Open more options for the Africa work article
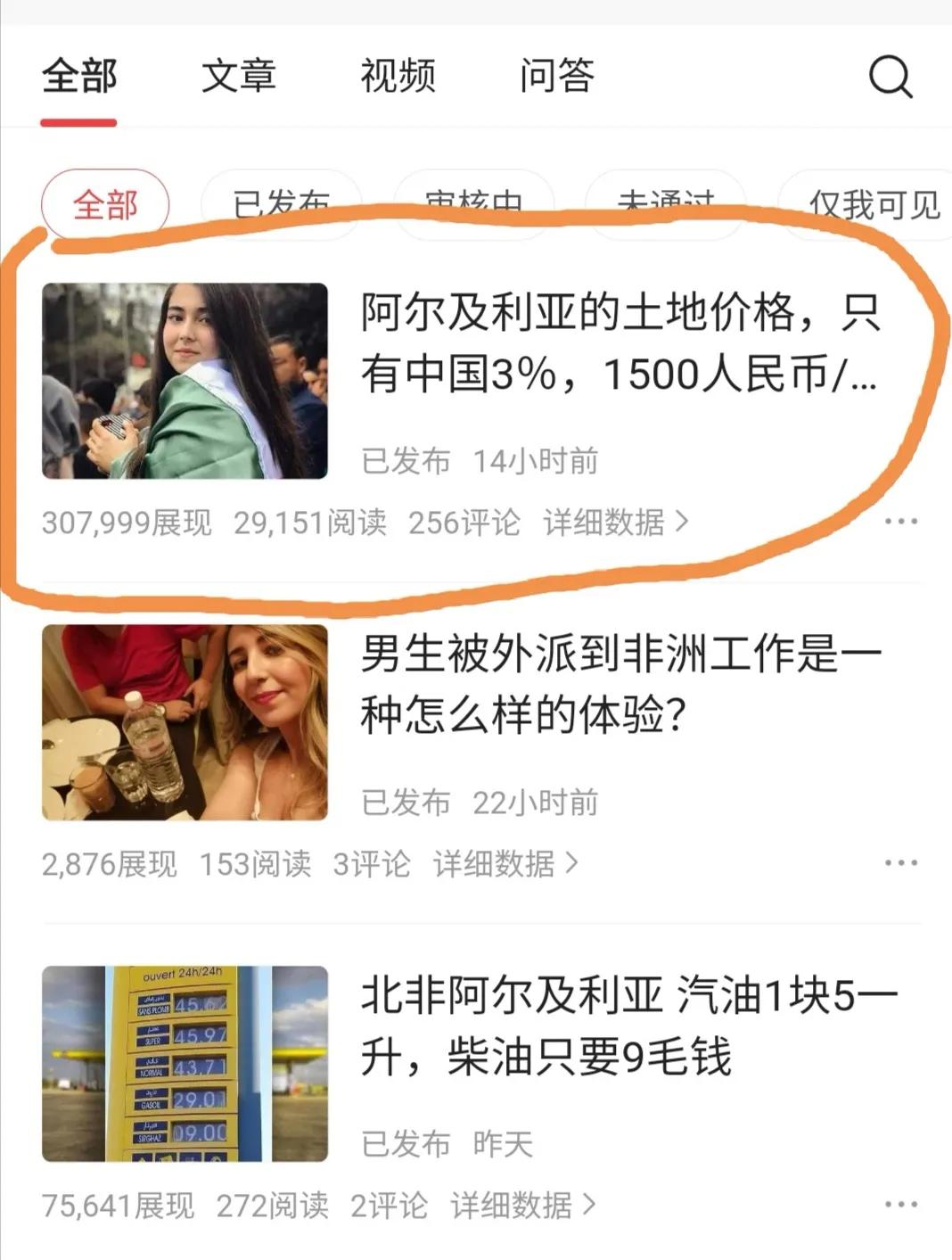The height and width of the screenshot is (1260, 952). coord(901,861)
